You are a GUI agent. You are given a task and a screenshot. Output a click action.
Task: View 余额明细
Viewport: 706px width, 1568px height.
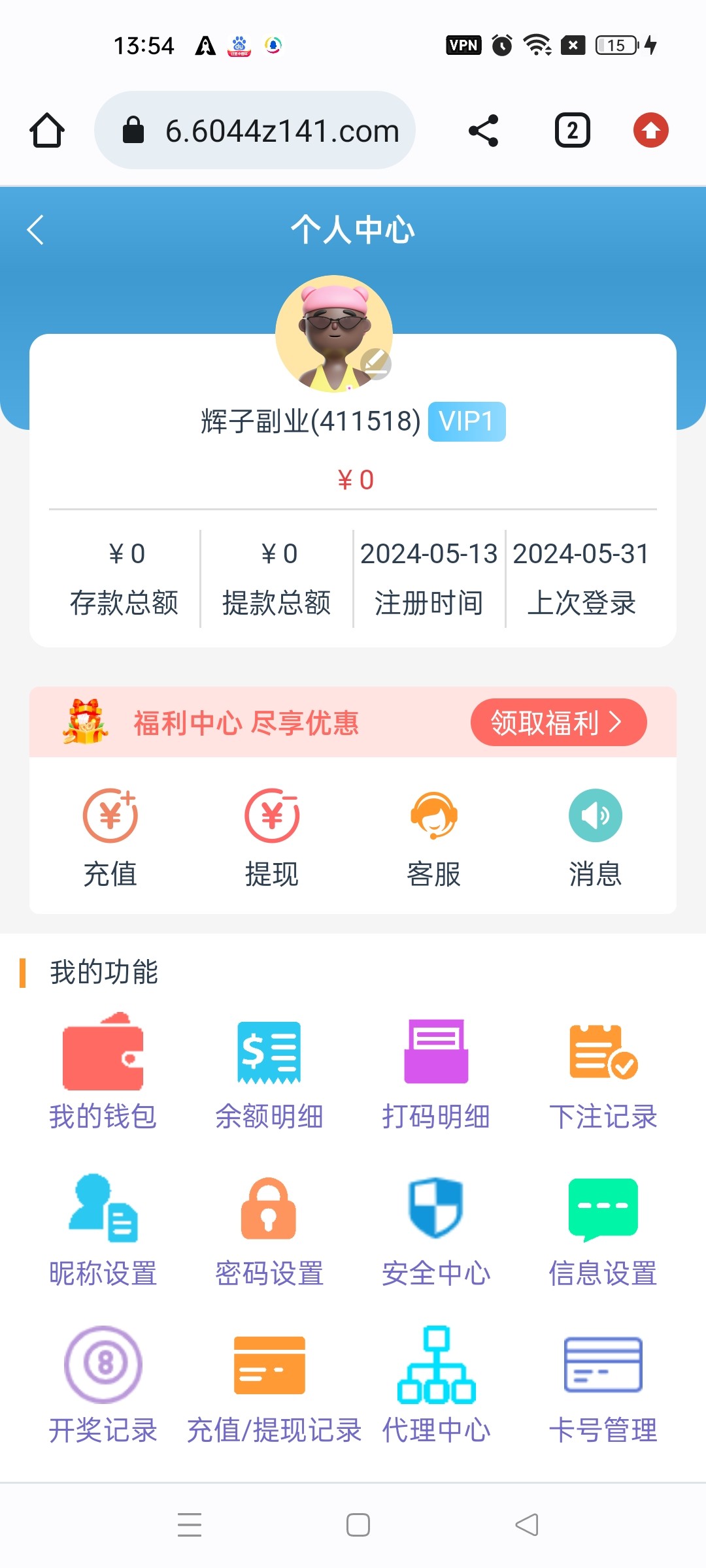tap(269, 1071)
